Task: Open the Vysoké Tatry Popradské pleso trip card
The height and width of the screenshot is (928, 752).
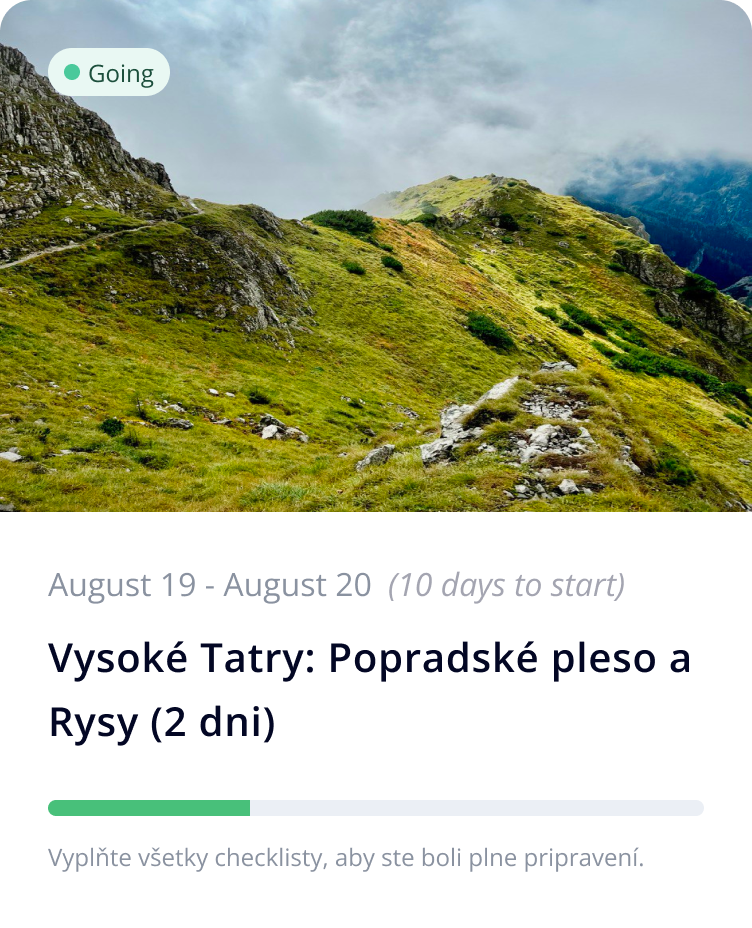Action: coord(370,690)
